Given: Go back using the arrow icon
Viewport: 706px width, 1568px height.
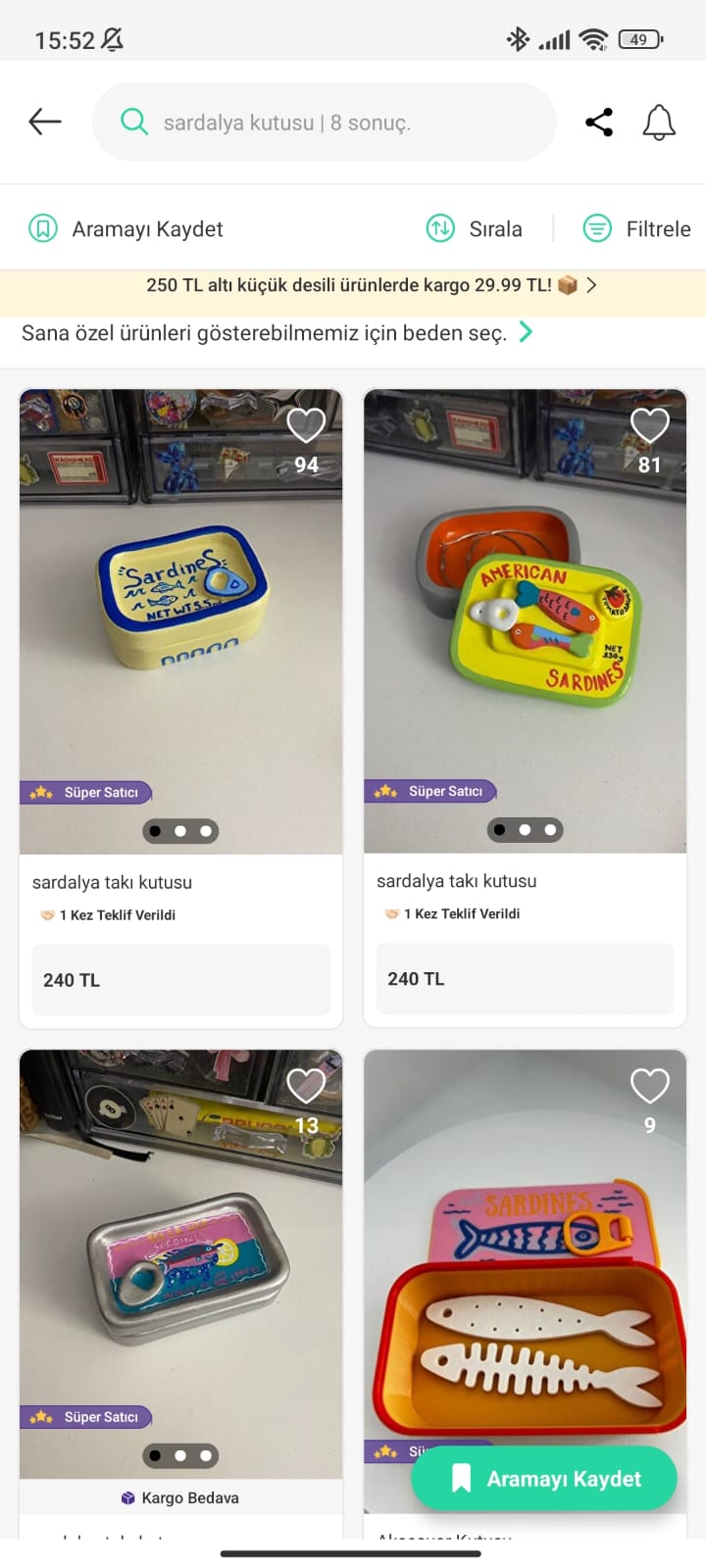Looking at the screenshot, I should 45,122.
